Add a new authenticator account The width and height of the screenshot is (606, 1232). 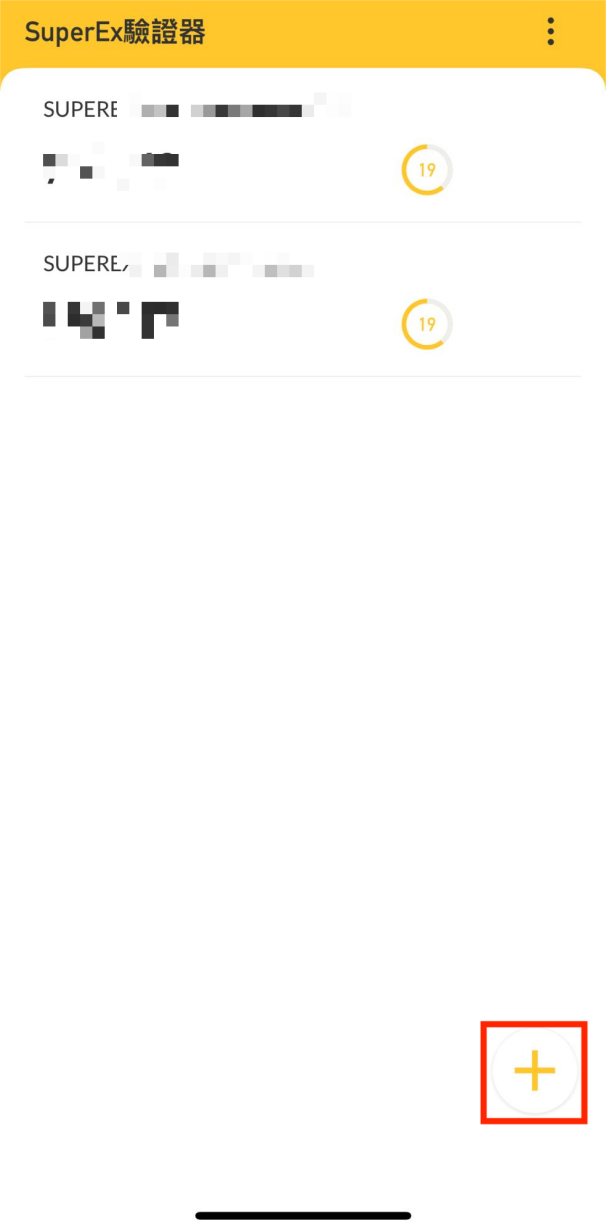[x=534, y=1071]
